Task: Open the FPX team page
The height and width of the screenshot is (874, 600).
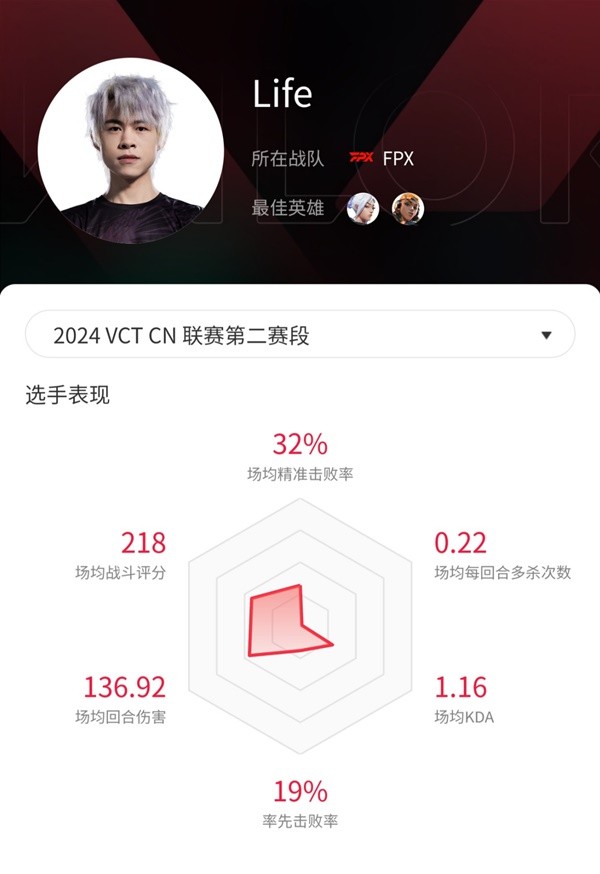Action: 384,158
